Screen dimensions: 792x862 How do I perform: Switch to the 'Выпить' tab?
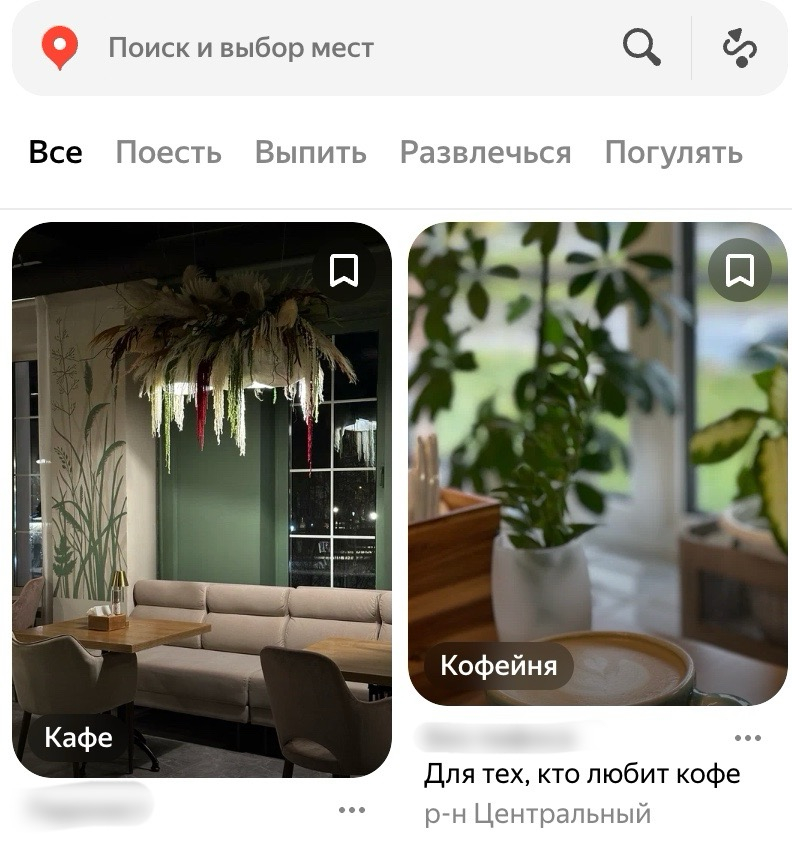click(x=310, y=153)
